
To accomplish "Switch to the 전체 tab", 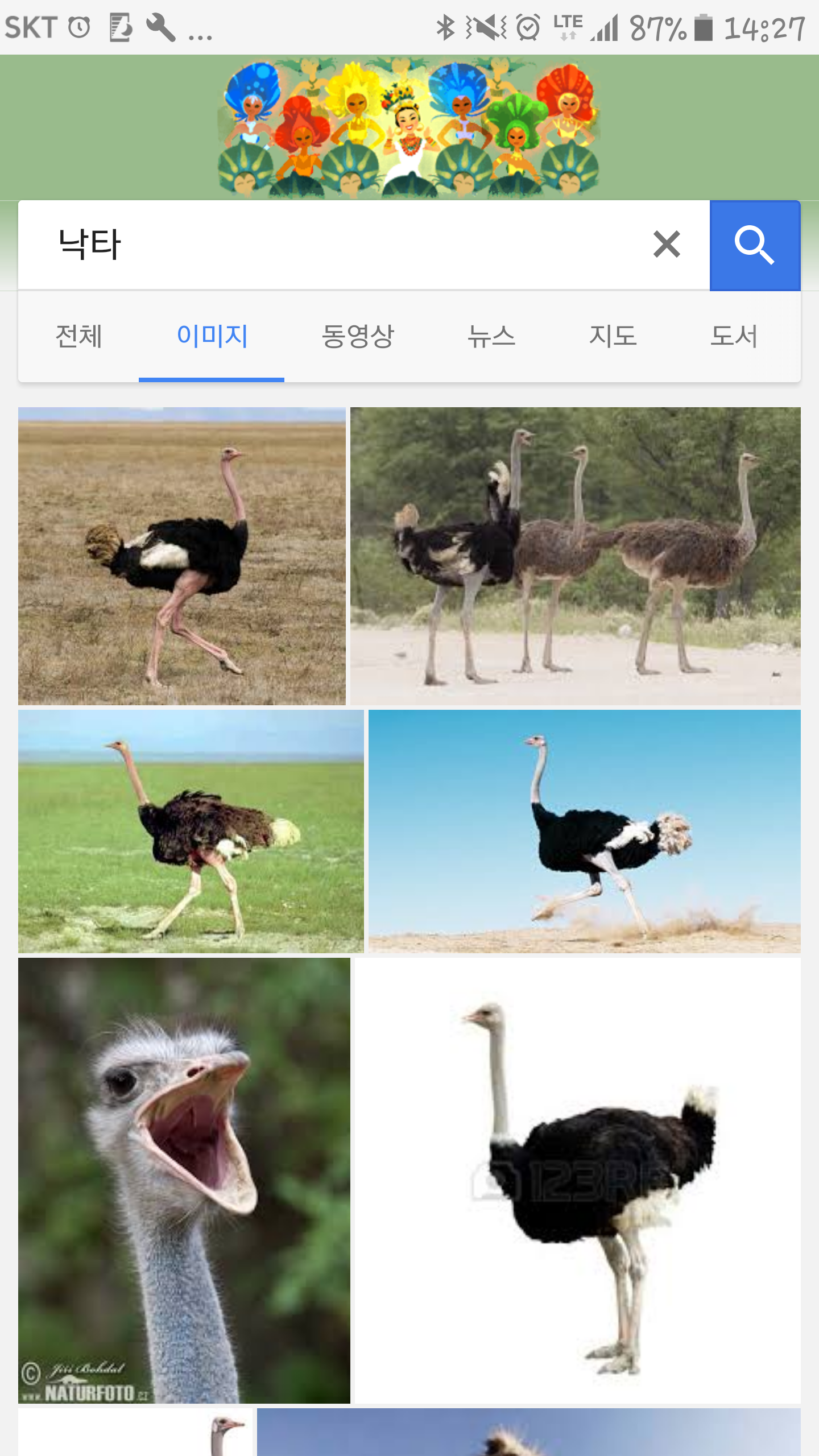I will [78, 336].
